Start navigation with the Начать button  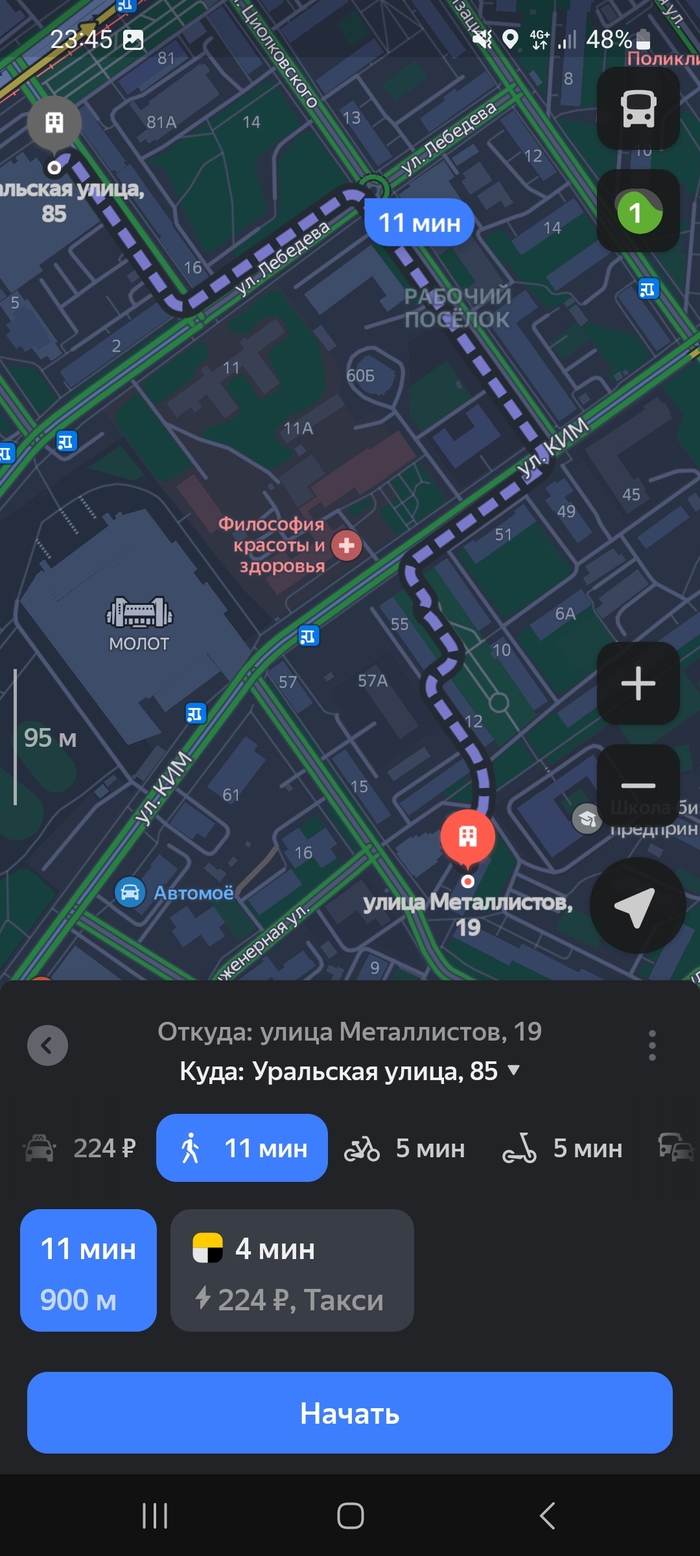(350, 1413)
